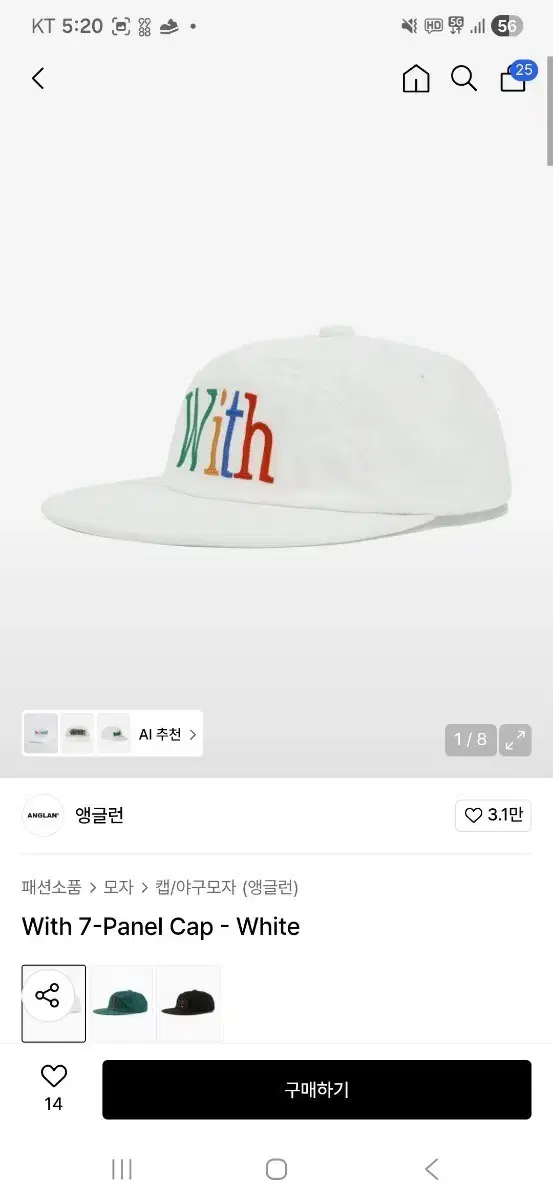Open the 모자 category breadcrumb

click(119, 887)
